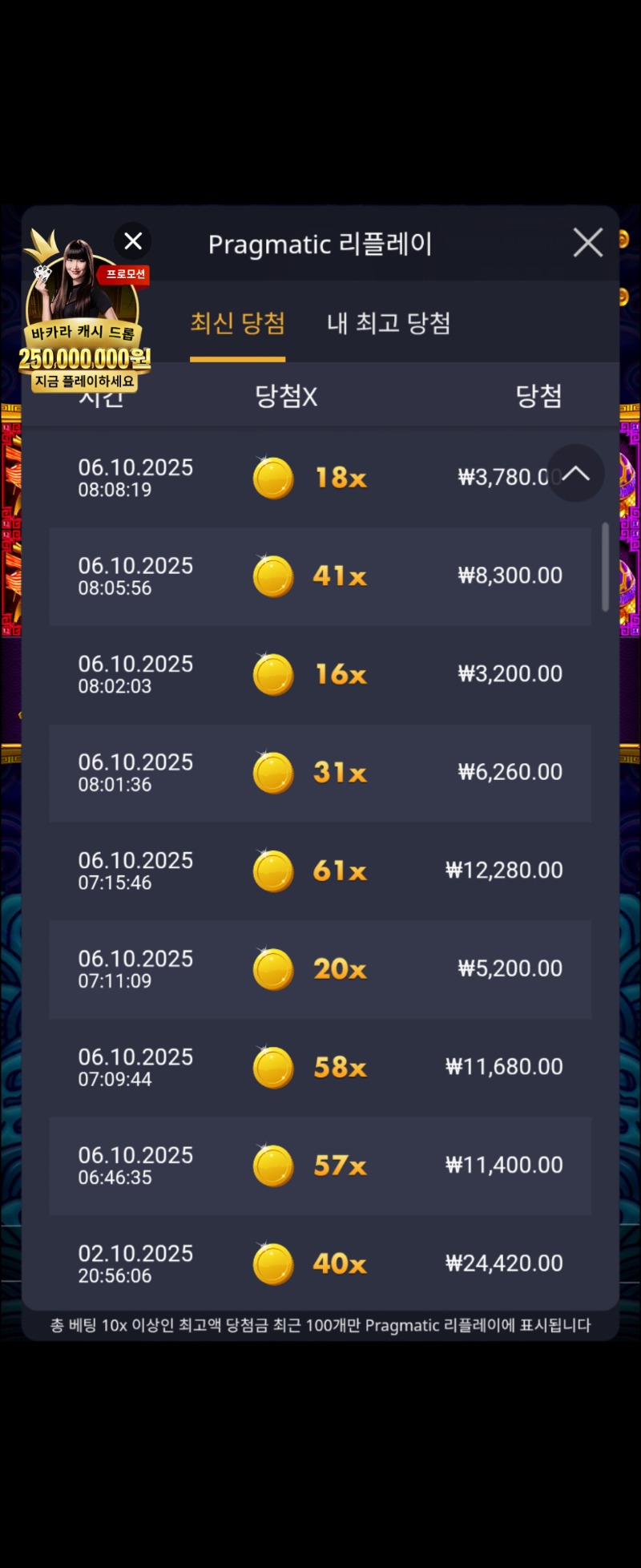The image size is (641, 1568).
Task: Close the Pragmatic replay dialog
Action: tap(587, 242)
